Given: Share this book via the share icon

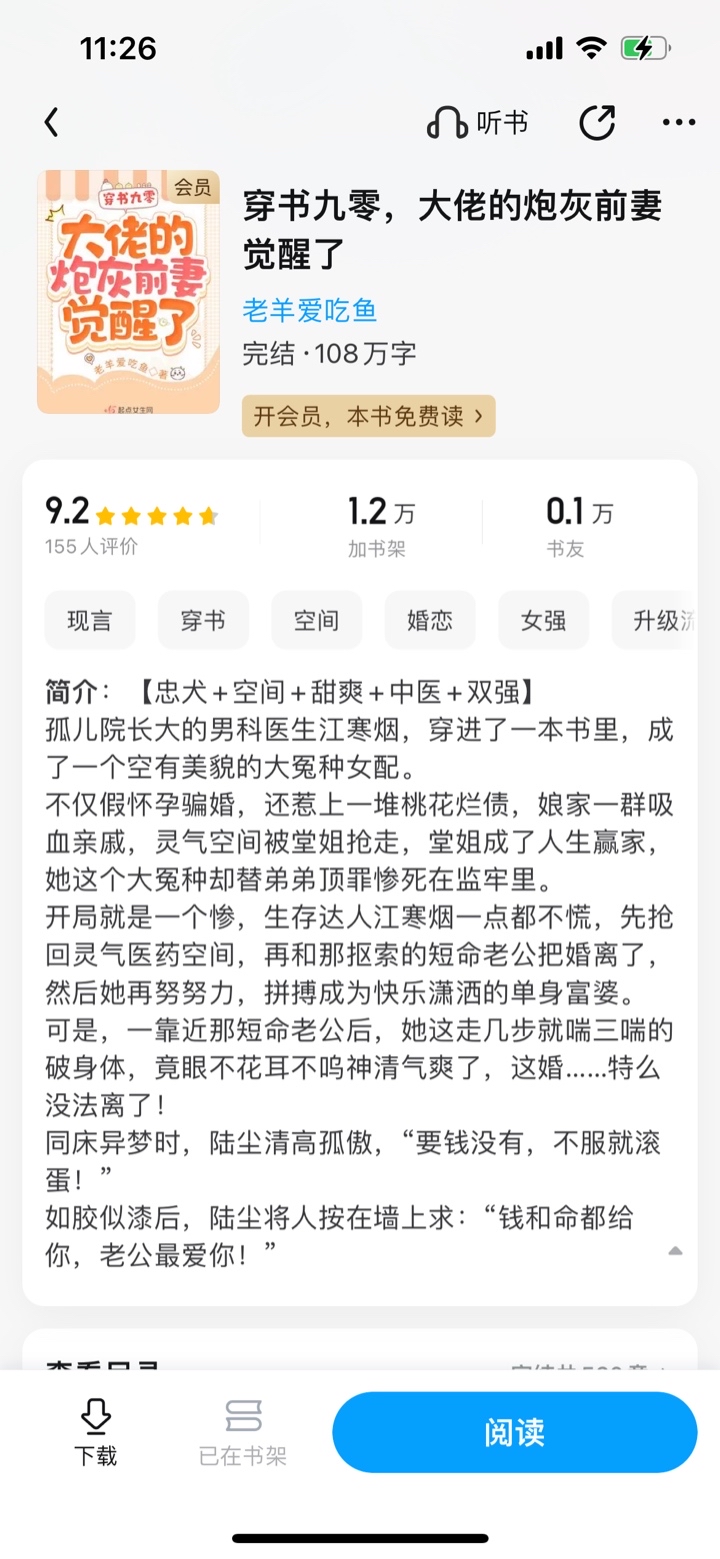Looking at the screenshot, I should [597, 123].
